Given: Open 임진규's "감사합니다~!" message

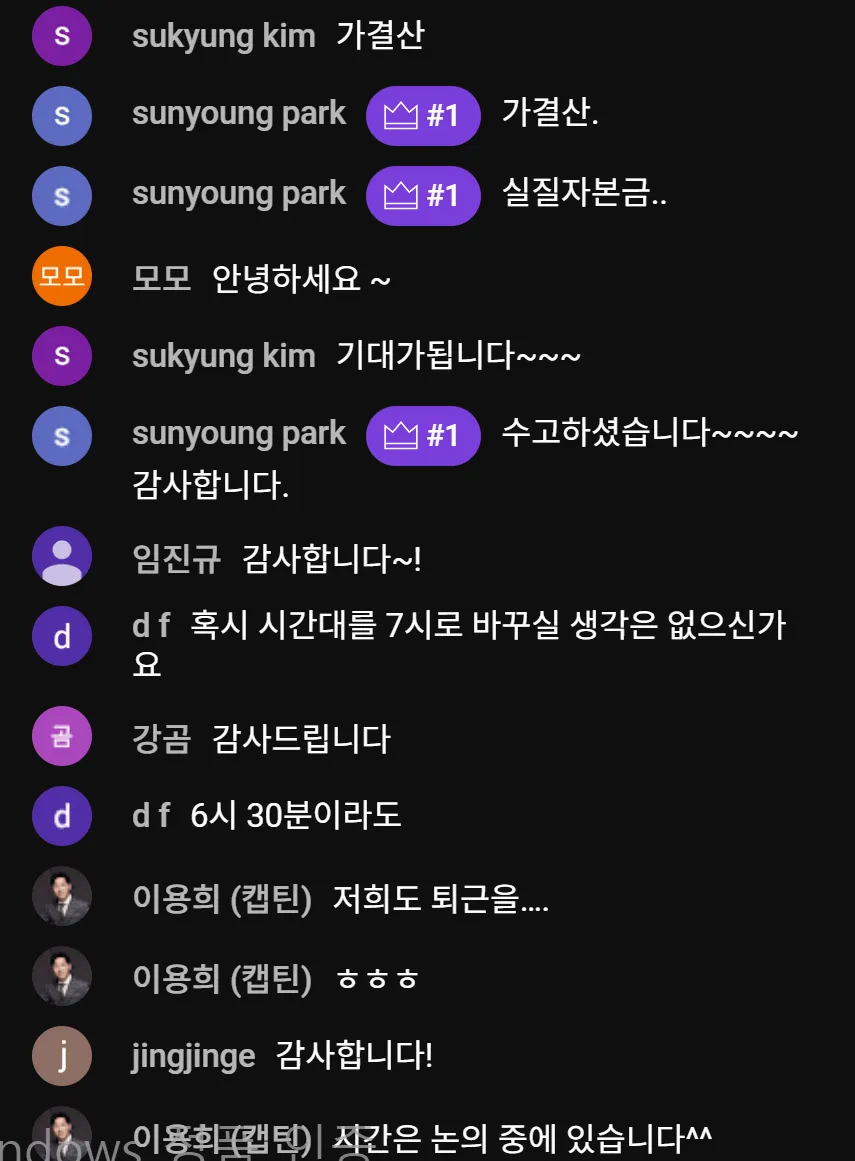Looking at the screenshot, I should pyautogui.click(x=332, y=558).
